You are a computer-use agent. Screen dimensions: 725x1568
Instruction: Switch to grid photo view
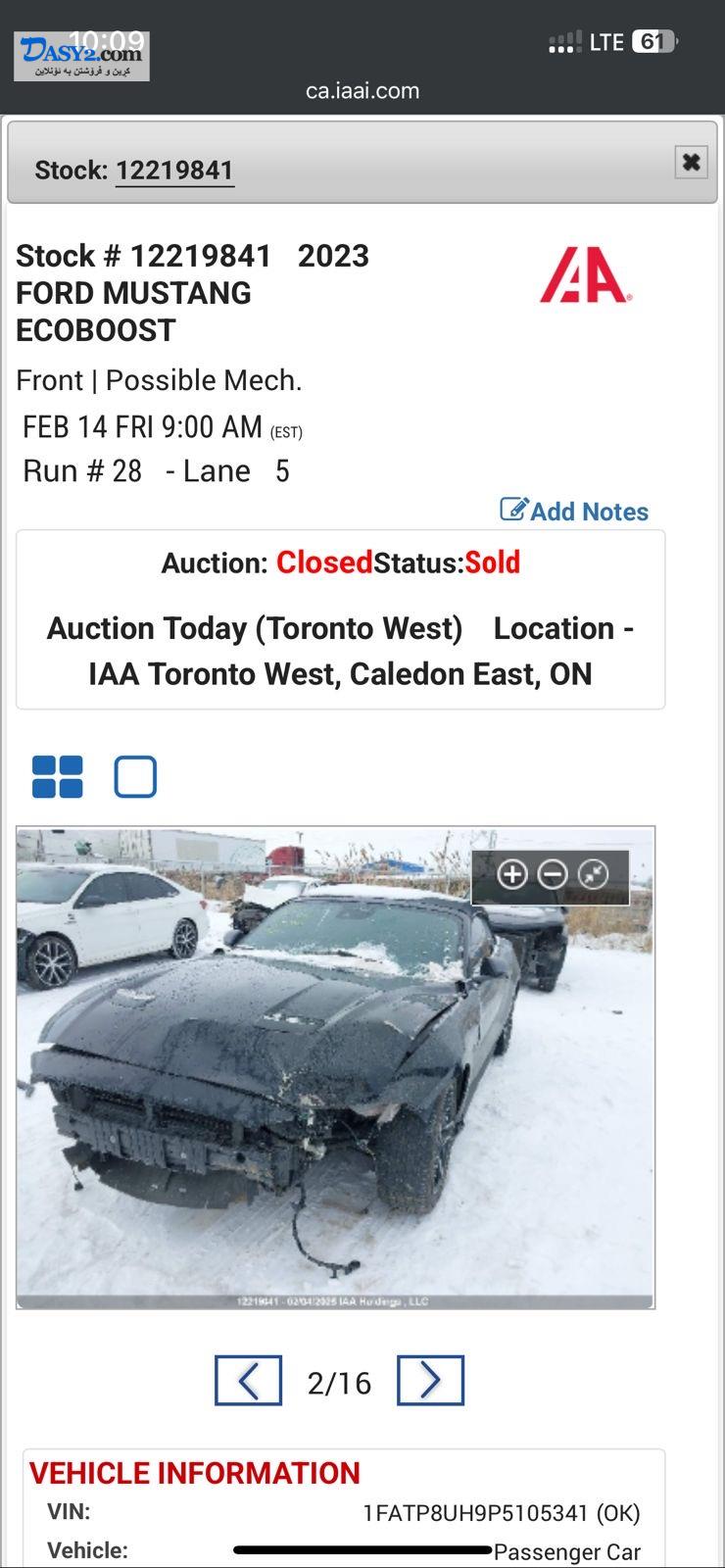pos(58,777)
